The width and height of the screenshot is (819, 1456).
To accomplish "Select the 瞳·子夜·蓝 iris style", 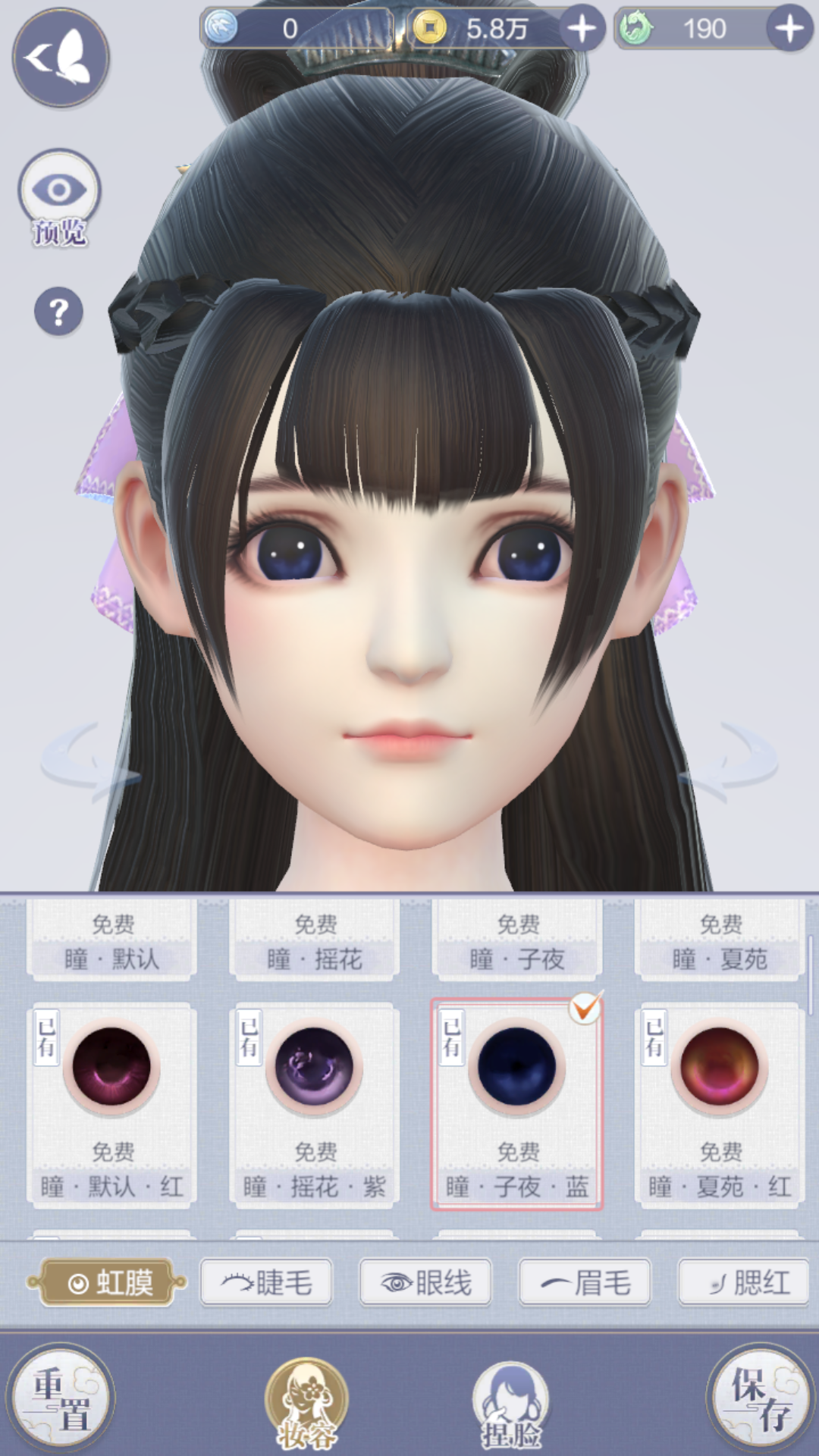I will [517, 1103].
